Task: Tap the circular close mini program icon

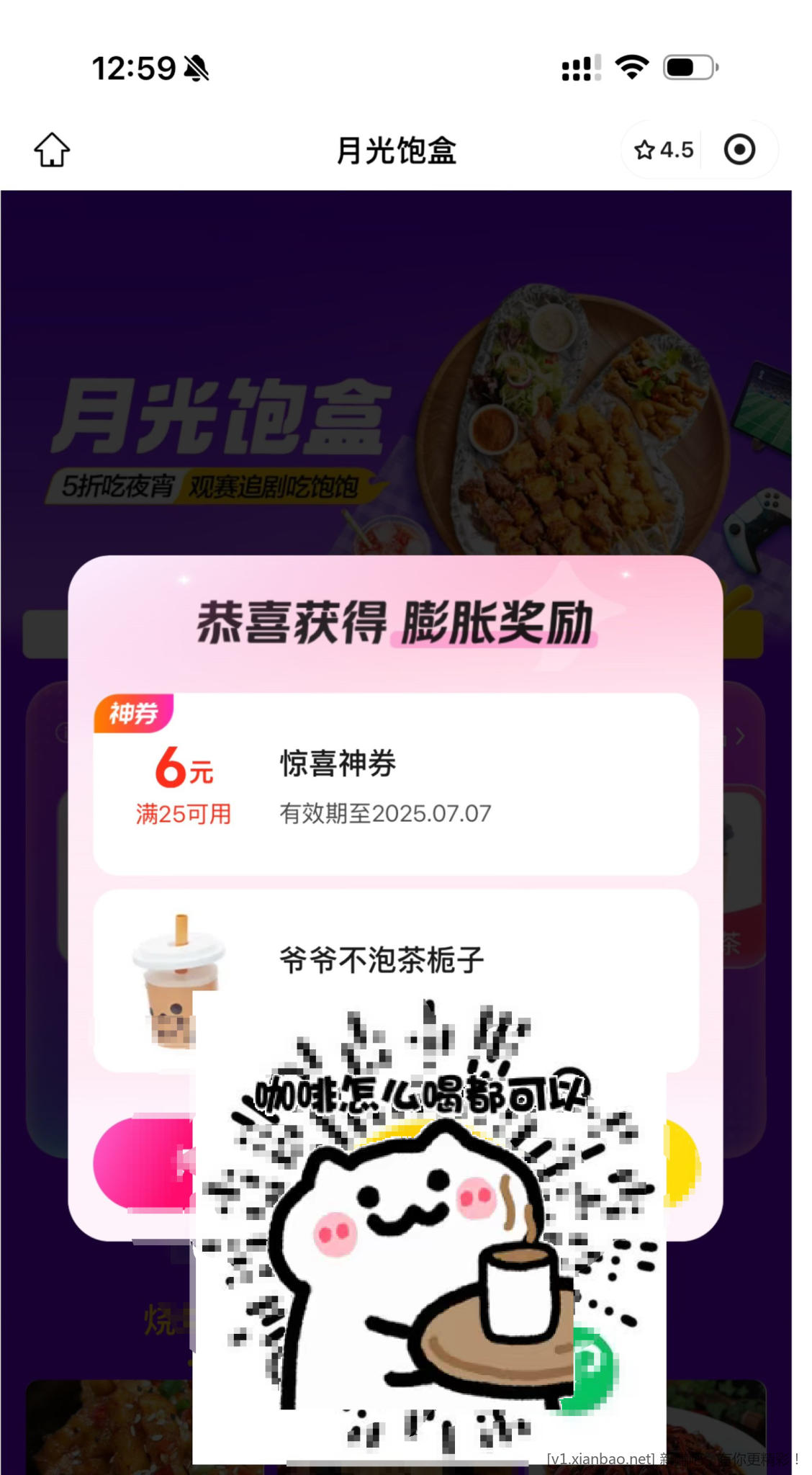Action: (x=739, y=150)
